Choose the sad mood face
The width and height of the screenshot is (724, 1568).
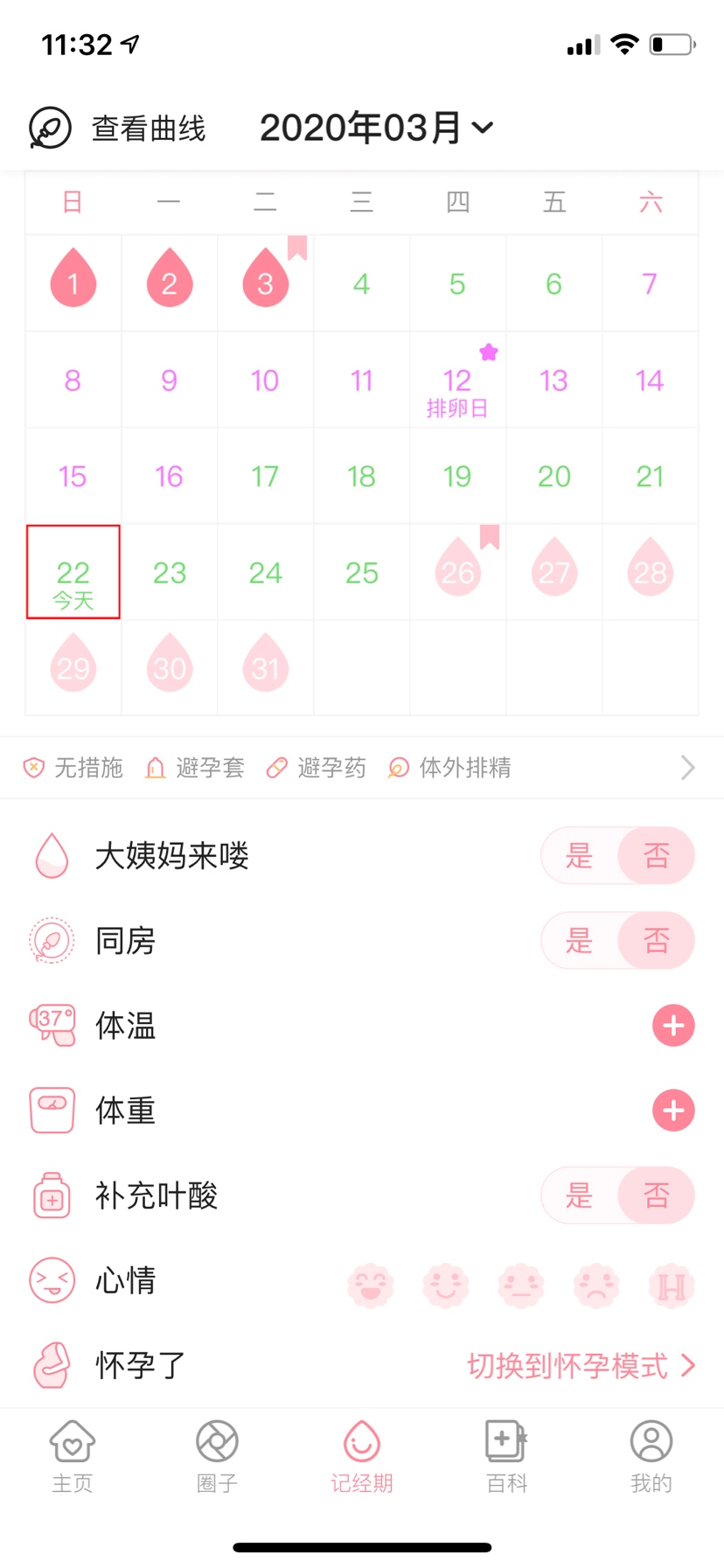pyautogui.click(x=596, y=1286)
